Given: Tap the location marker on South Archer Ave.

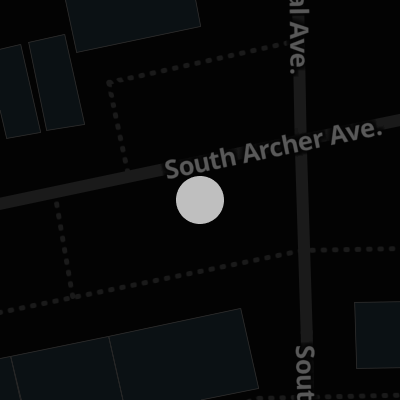Looking at the screenshot, I should tap(200, 200).
